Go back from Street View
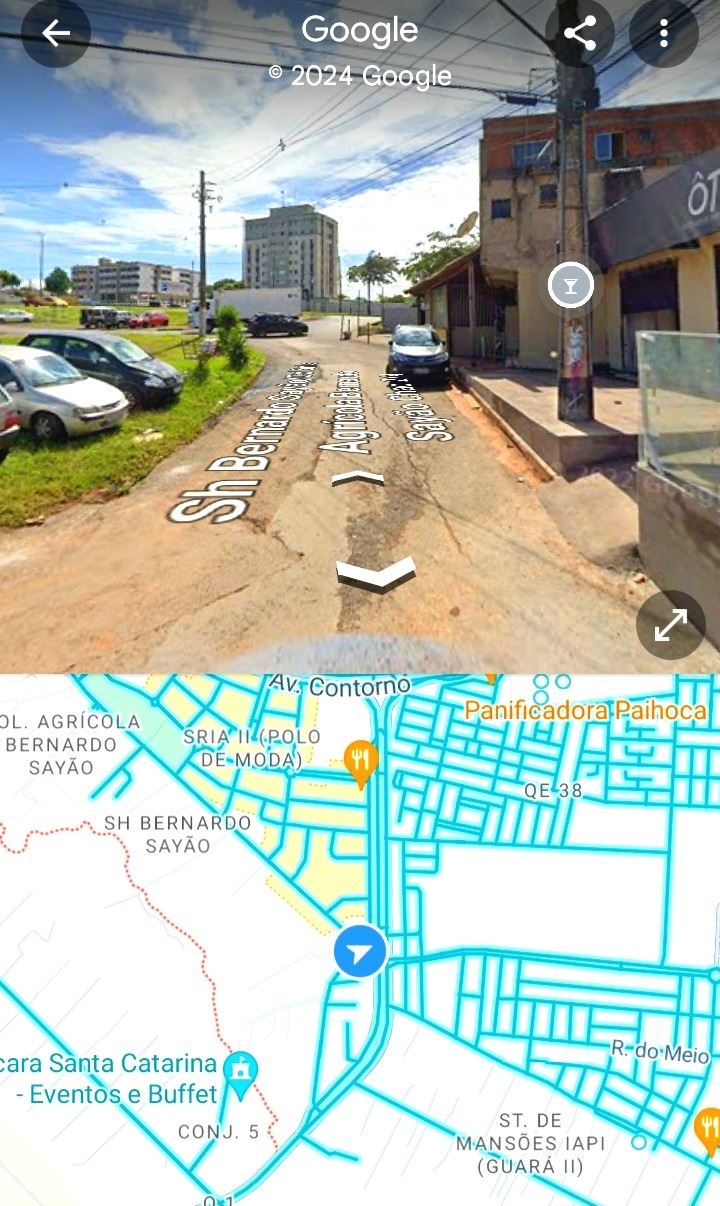Screen dimensions: 720x1206 click(x=56, y=34)
